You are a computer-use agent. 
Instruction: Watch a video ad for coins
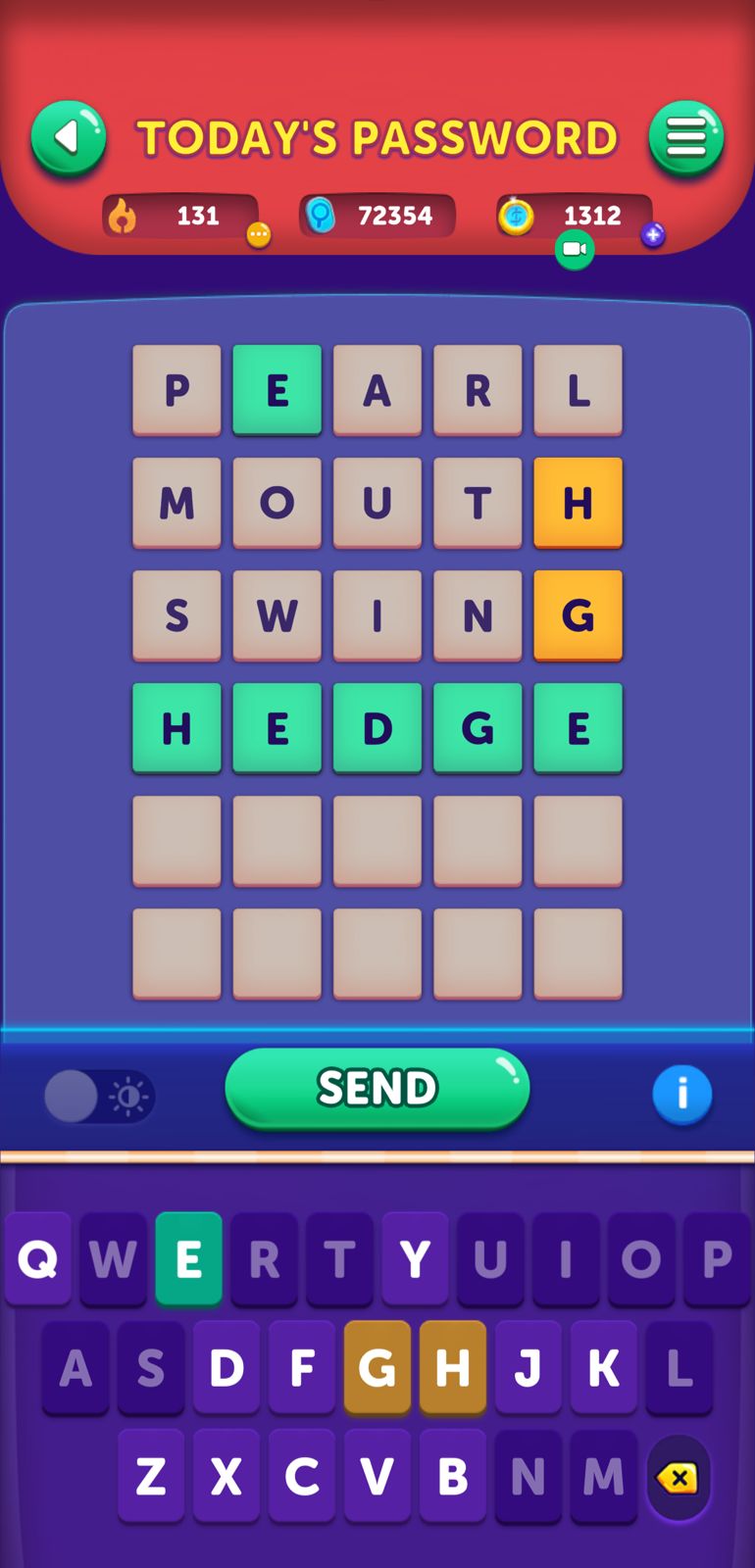(575, 249)
